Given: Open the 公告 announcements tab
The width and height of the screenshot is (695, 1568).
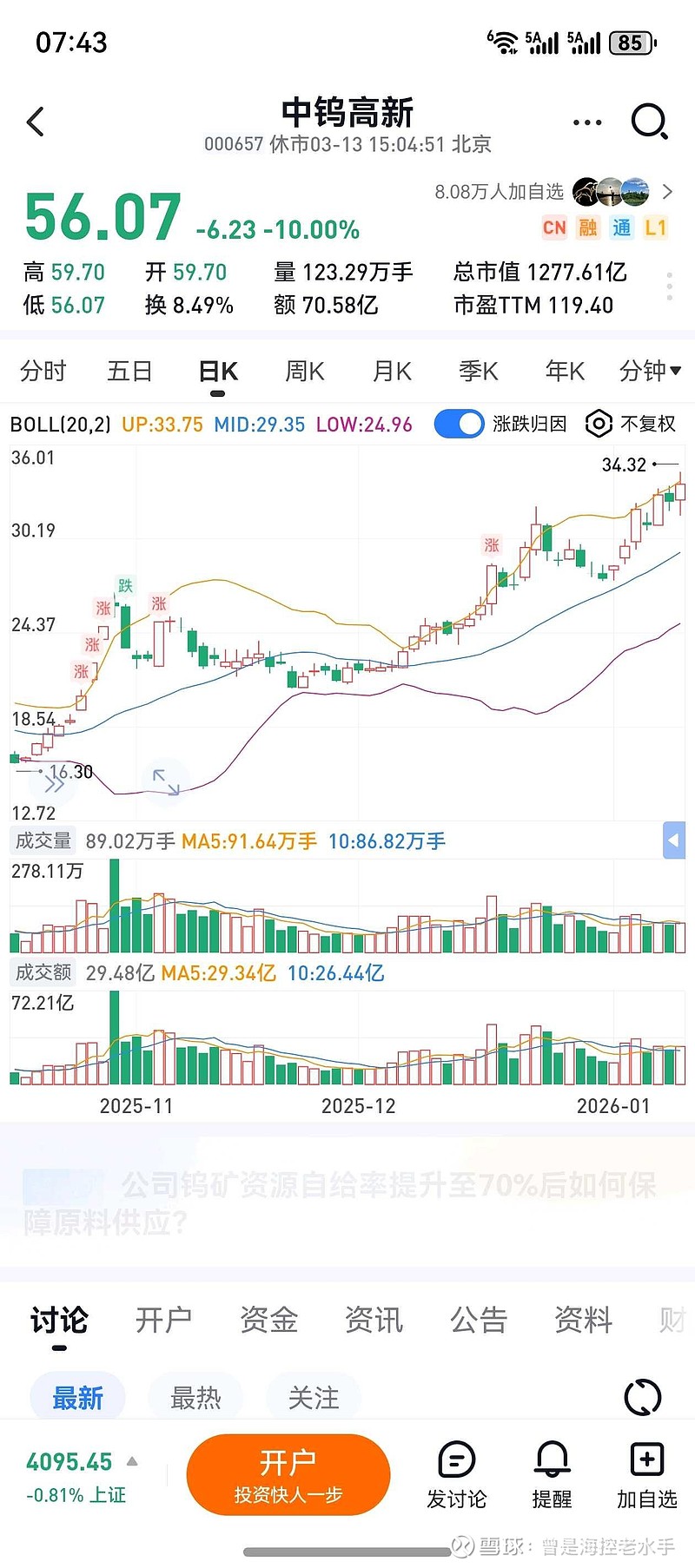Looking at the screenshot, I should (x=479, y=1319).
